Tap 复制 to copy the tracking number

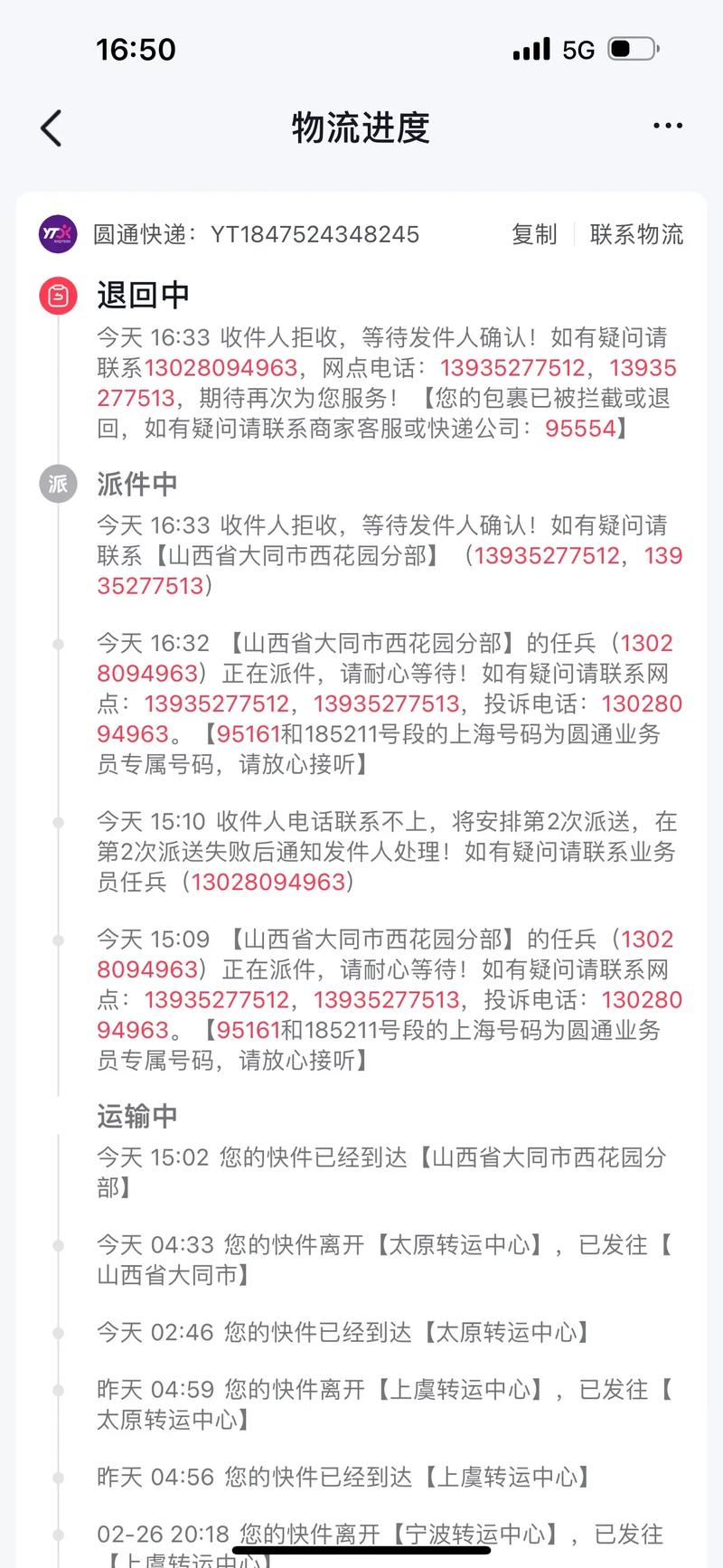click(x=535, y=234)
